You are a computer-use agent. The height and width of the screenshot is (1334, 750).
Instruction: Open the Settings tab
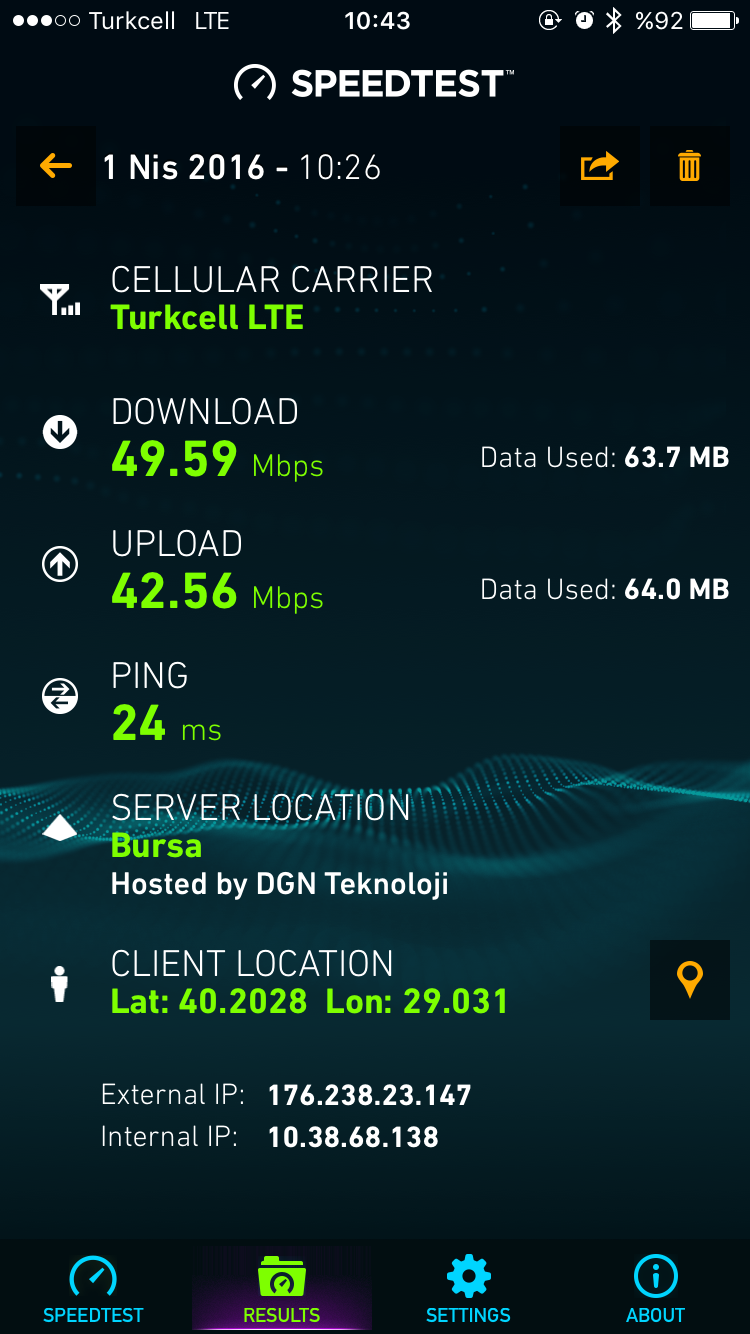[x=468, y=1288]
